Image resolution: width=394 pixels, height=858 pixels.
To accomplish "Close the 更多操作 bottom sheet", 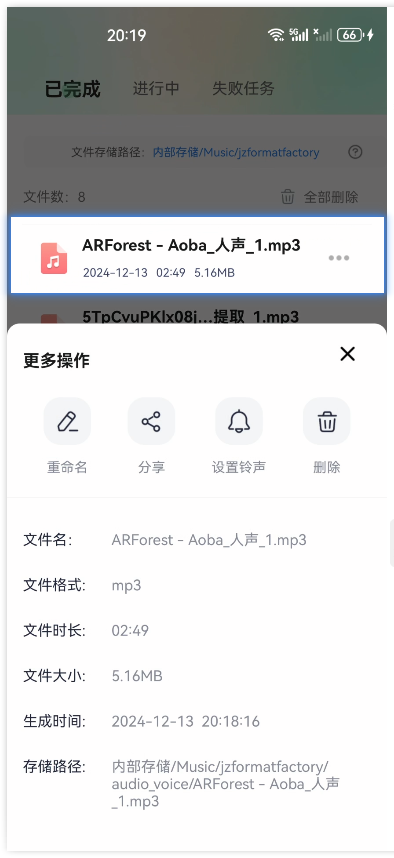I will [347, 354].
